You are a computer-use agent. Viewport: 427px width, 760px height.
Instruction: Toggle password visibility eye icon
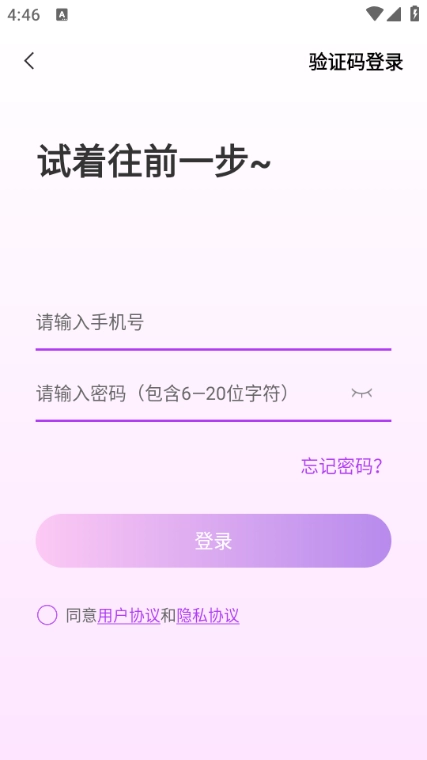[x=362, y=393]
